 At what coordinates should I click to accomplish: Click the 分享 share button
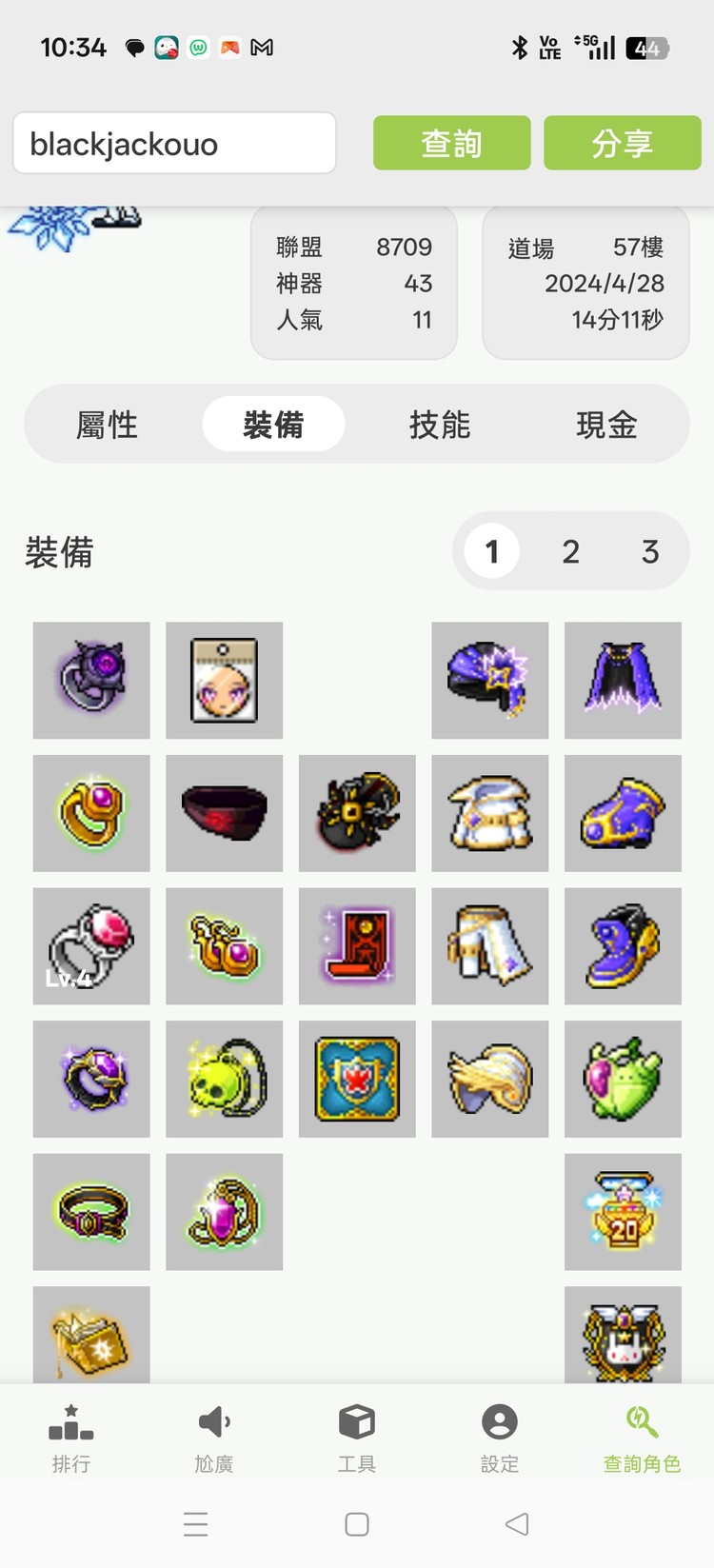pos(622,143)
